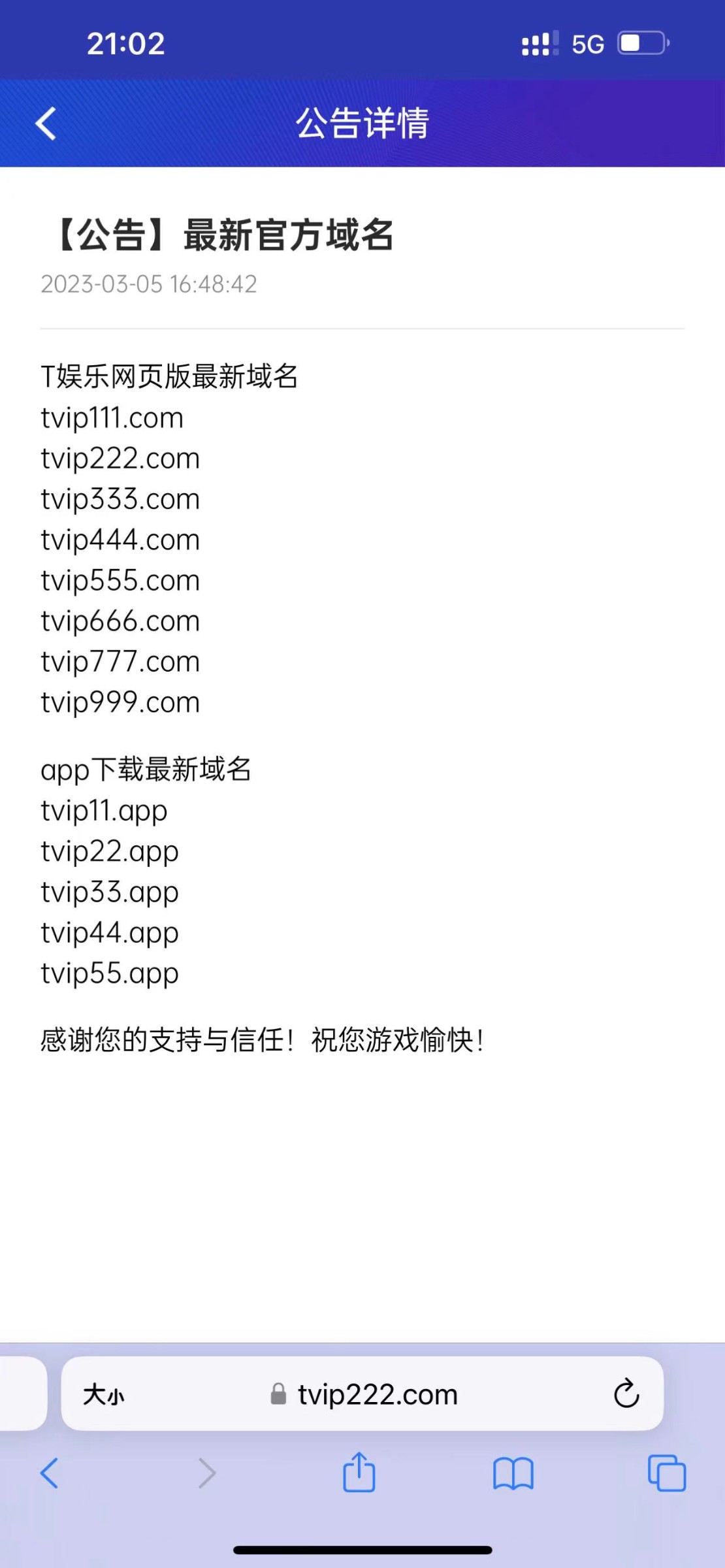The width and height of the screenshot is (725, 1568).
Task: Reload the current web page
Action: coord(626,1395)
